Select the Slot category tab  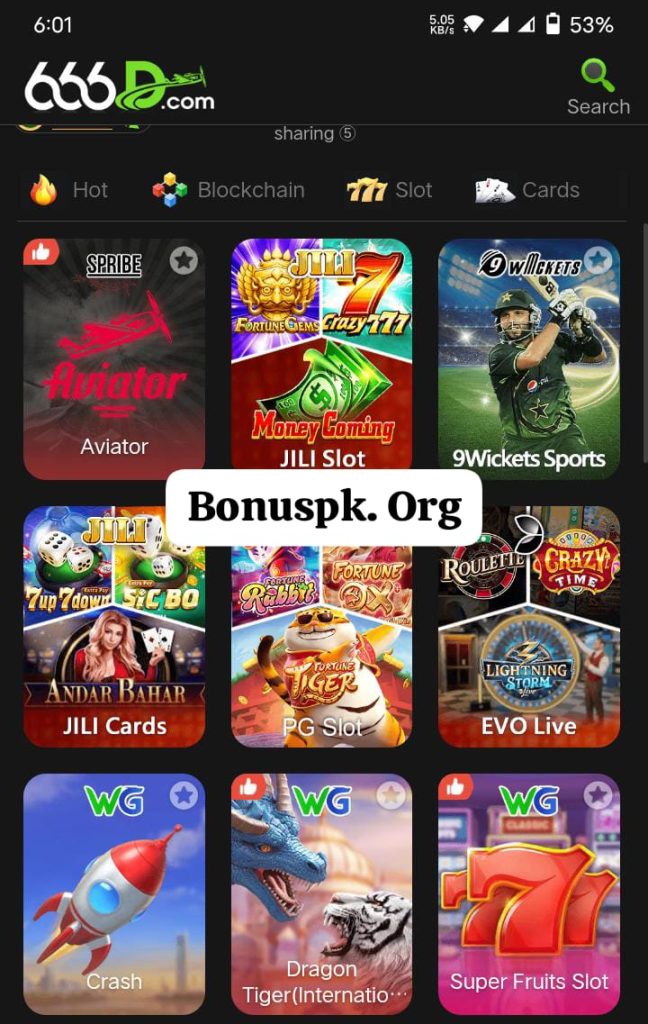(x=390, y=190)
